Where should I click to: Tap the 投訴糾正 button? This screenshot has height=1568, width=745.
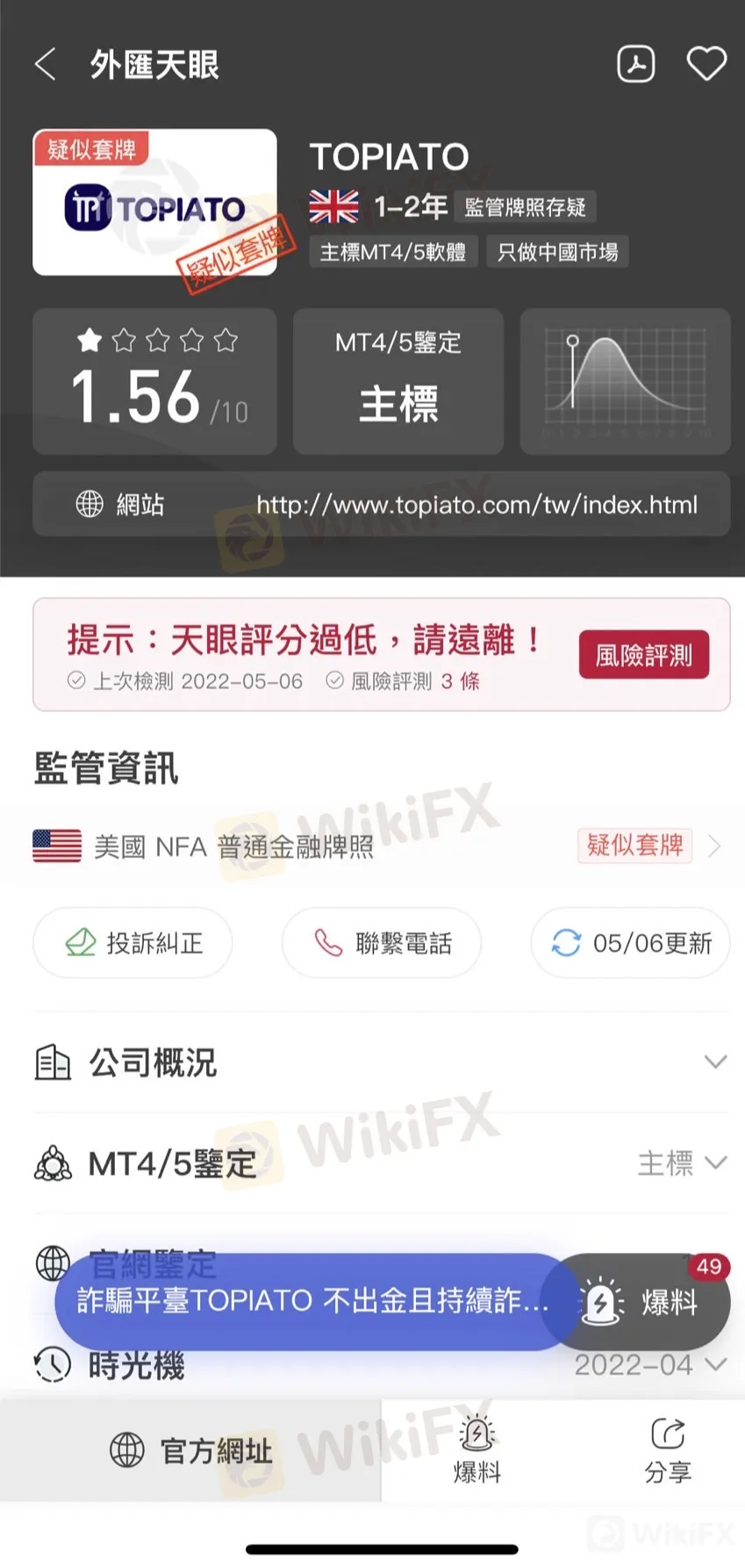tap(133, 943)
